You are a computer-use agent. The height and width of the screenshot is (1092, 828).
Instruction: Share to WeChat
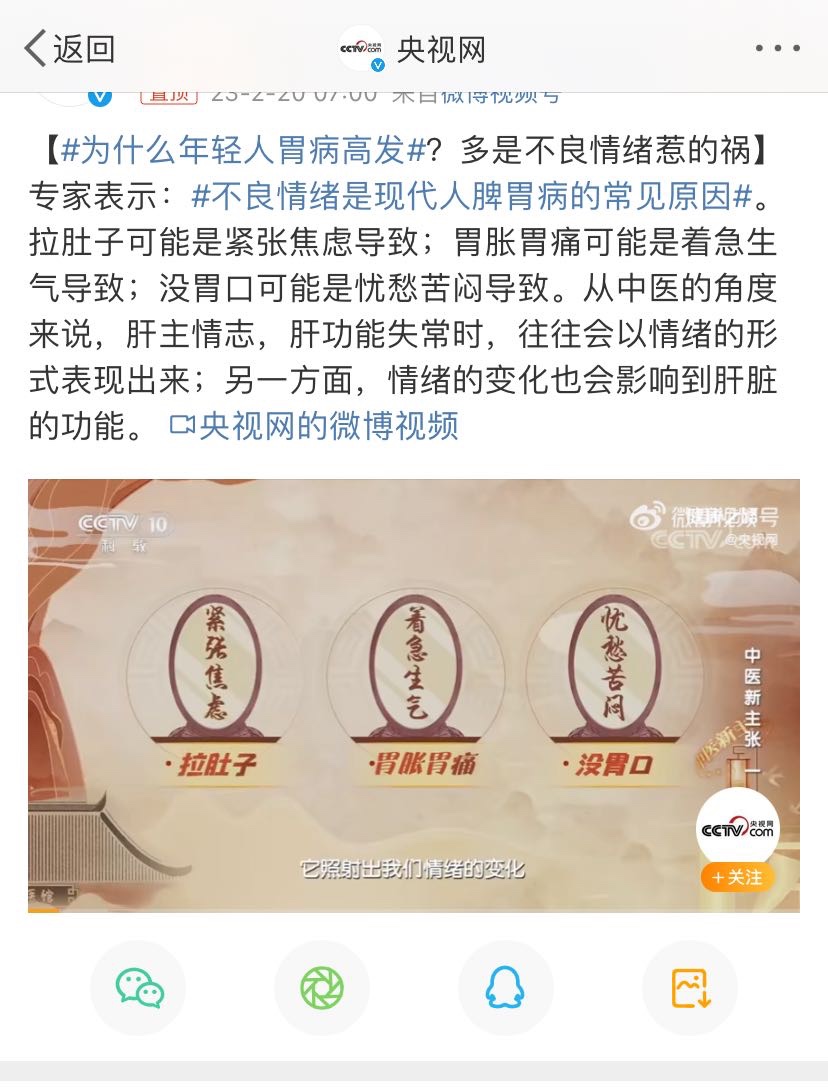[139, 988]
